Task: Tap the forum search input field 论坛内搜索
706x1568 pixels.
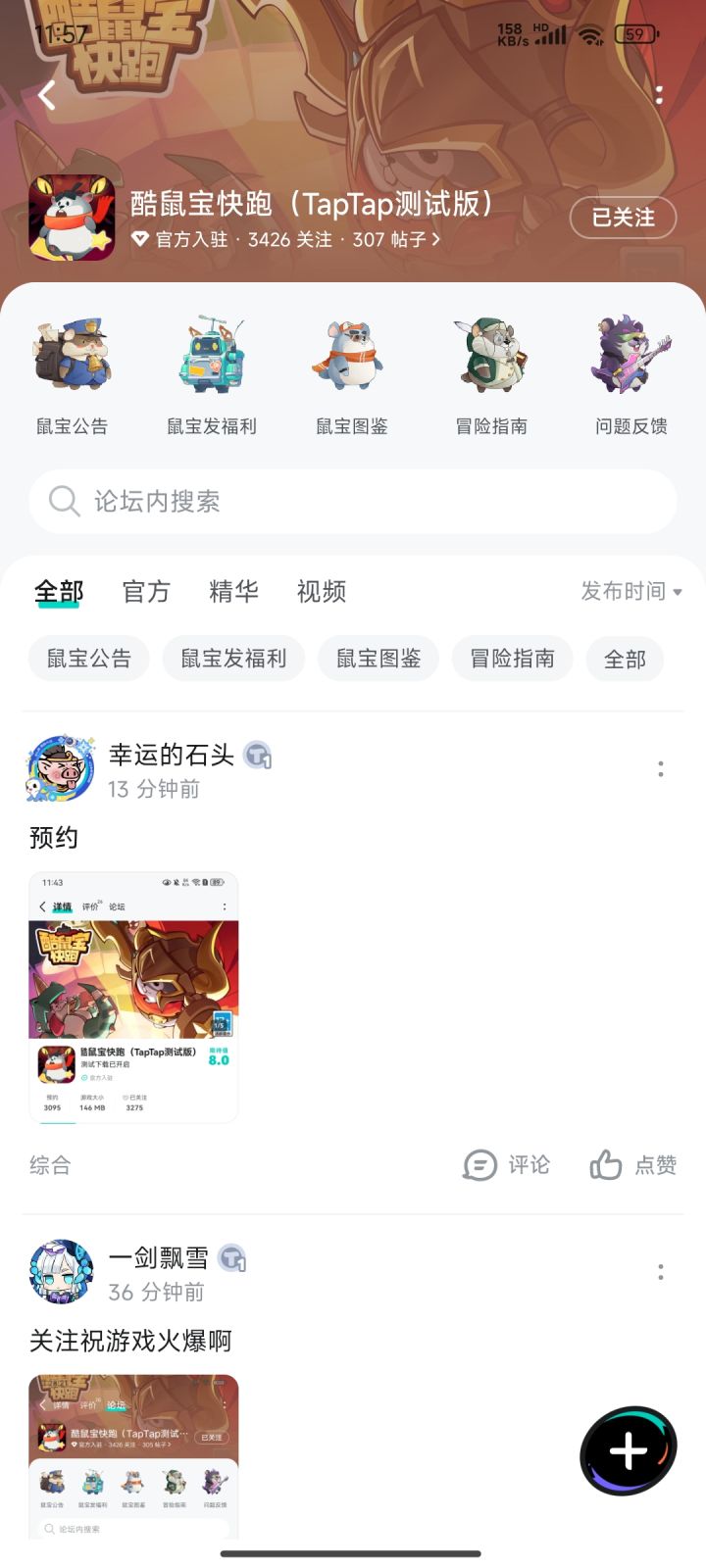Action: 353,502
